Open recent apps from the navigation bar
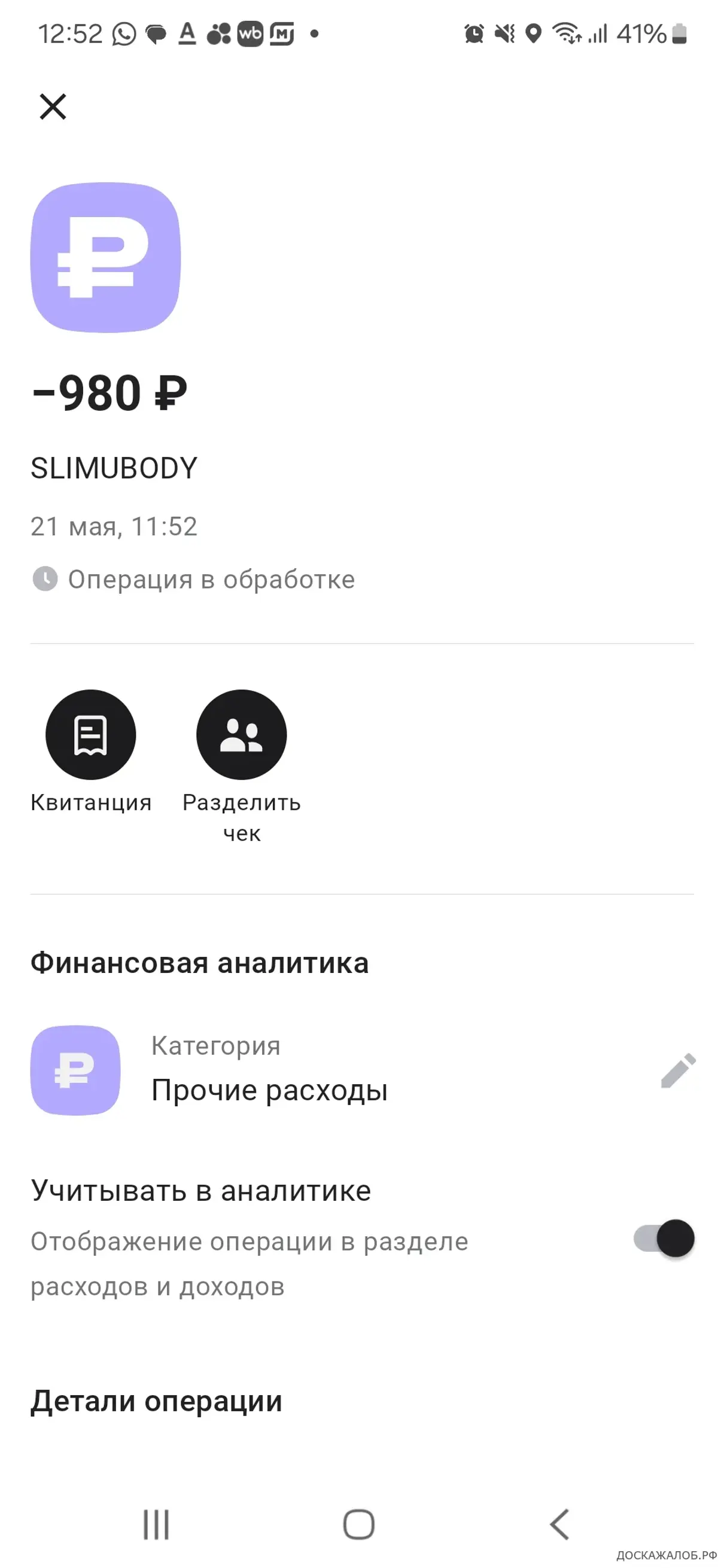 [x=156, y=1524]
